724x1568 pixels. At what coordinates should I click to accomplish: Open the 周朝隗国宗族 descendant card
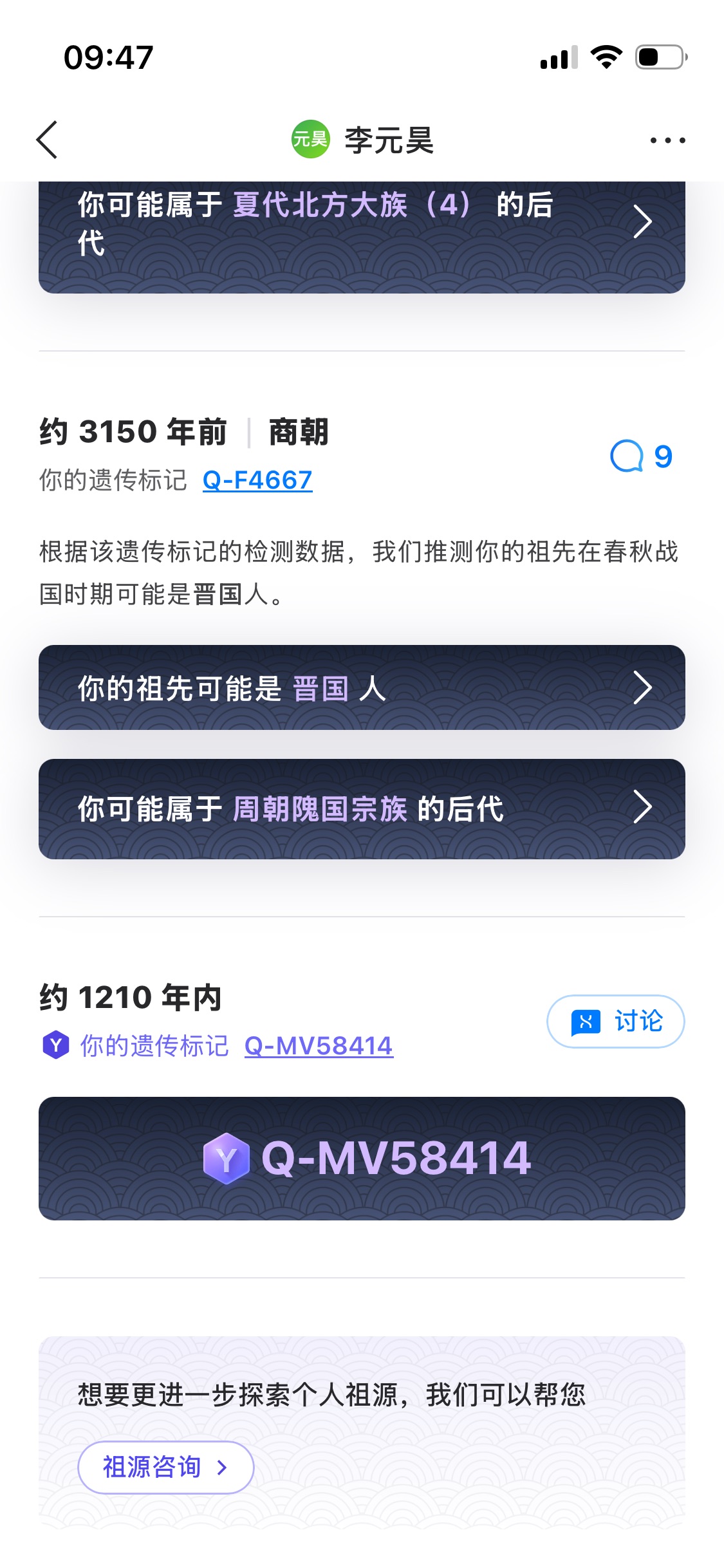coord(362,808)
